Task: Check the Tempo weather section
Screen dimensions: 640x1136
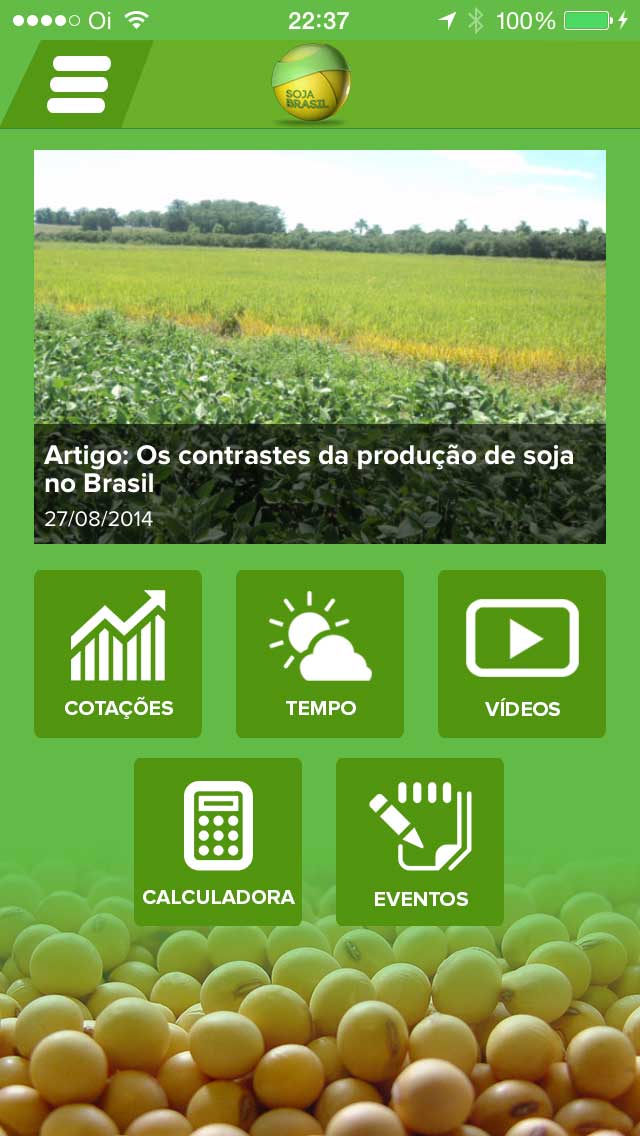Action: [x=320, y=653]
